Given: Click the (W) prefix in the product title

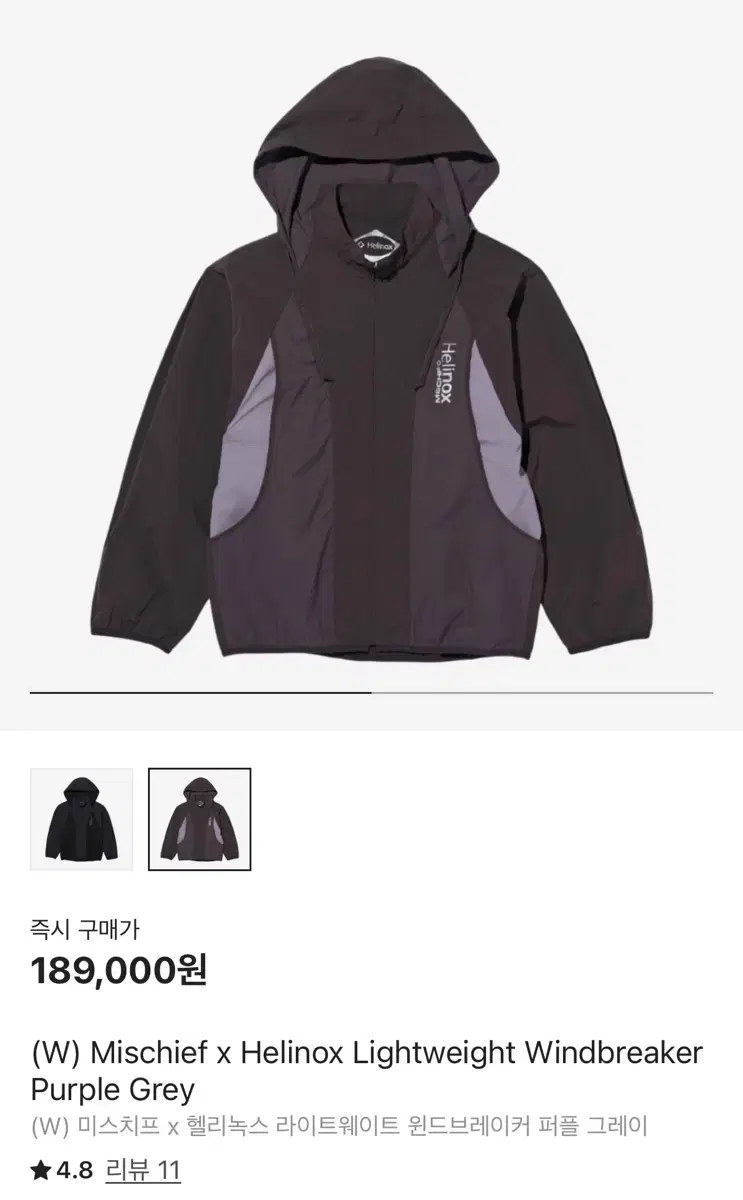Looking at the screenshot, I should point(47,1055).
